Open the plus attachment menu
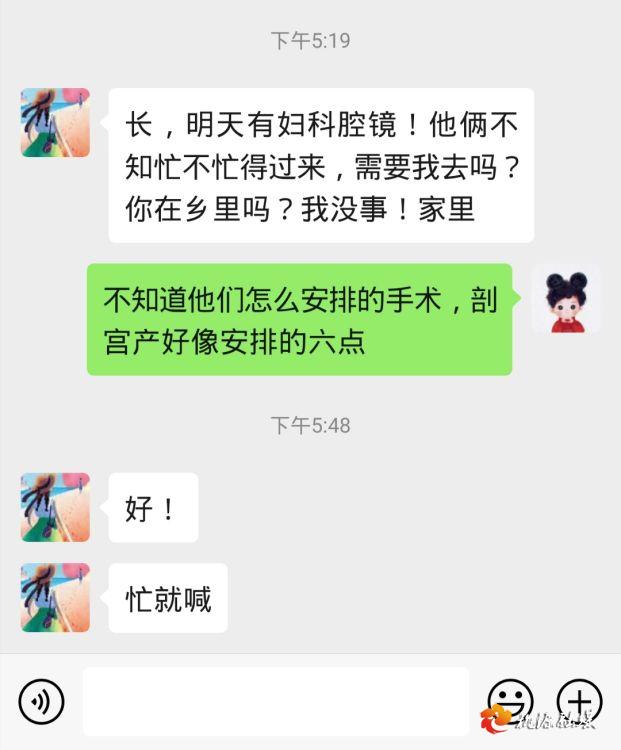 point(579,700)
